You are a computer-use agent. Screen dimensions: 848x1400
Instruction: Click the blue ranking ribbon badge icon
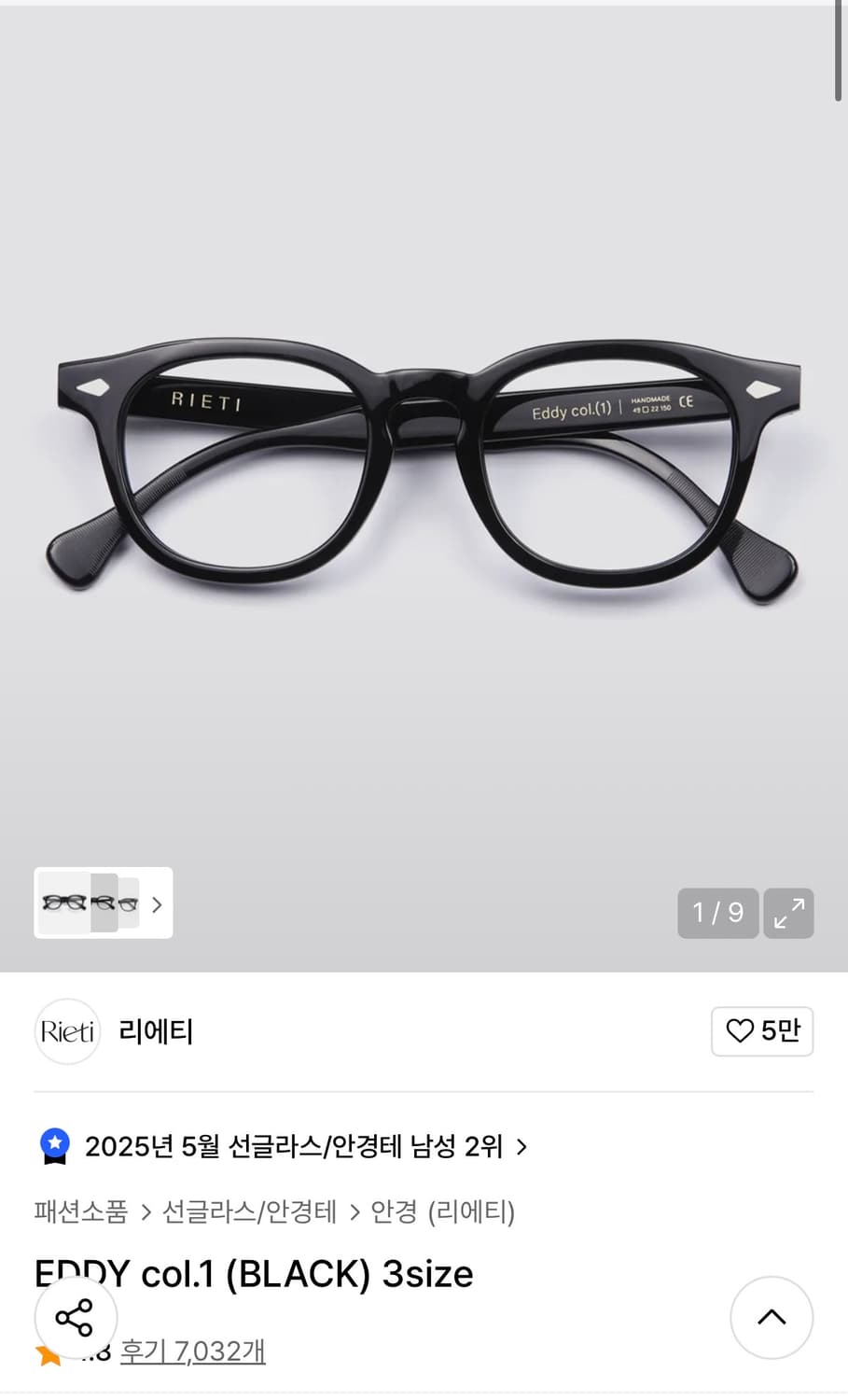54,1146
